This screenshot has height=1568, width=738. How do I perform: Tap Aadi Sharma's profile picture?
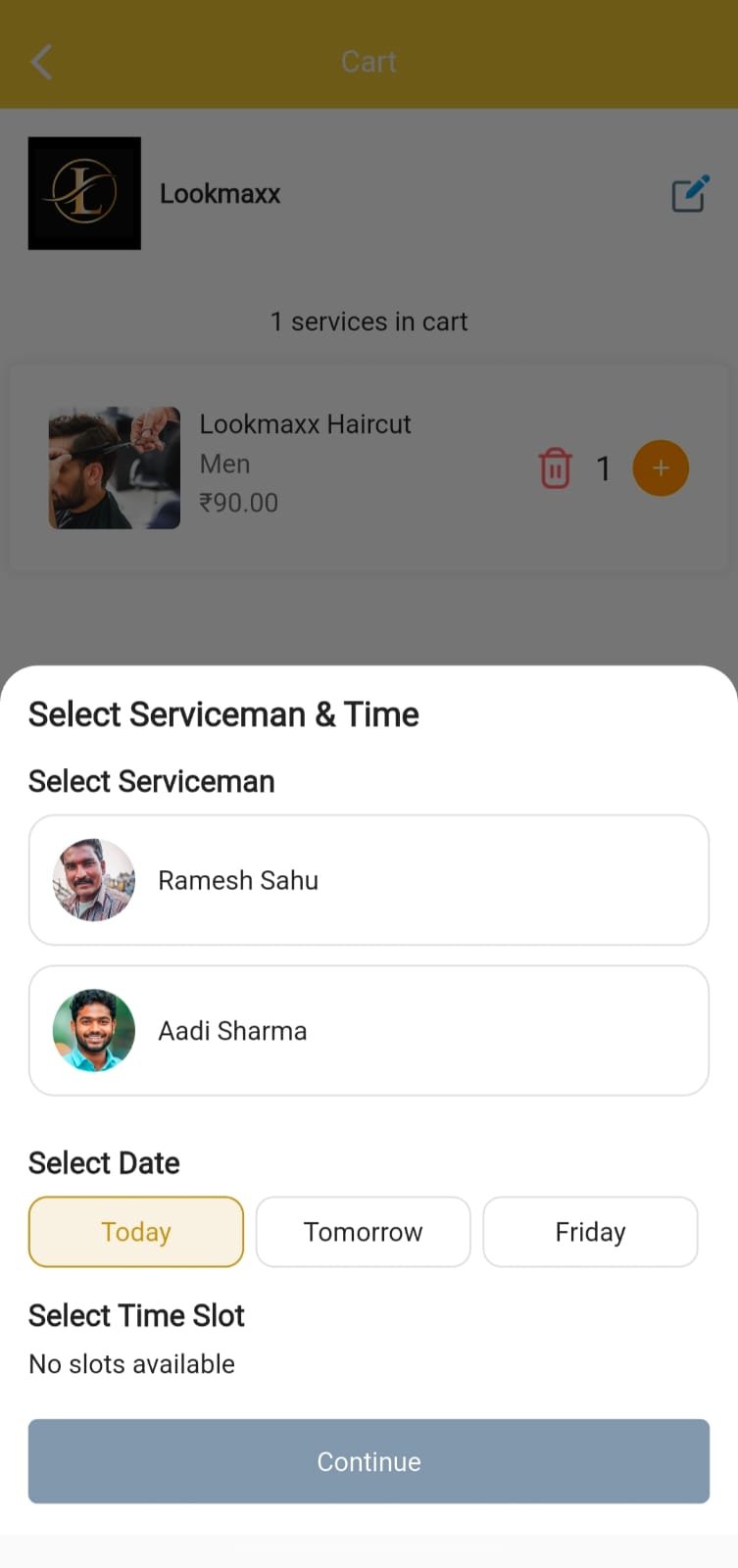(x=92, y=1031)
